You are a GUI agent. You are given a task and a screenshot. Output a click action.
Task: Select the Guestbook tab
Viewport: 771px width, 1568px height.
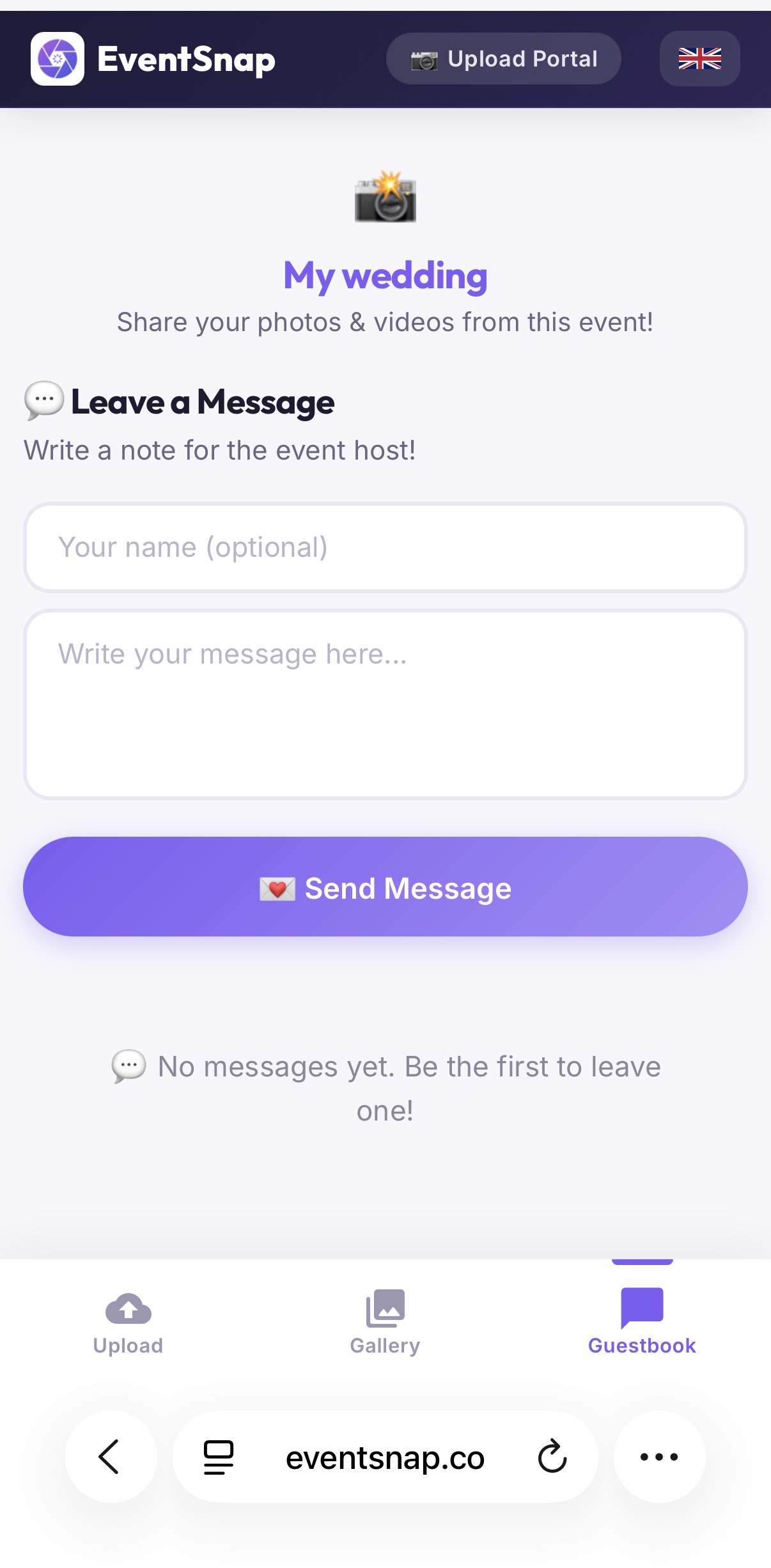coord(642,1321)
